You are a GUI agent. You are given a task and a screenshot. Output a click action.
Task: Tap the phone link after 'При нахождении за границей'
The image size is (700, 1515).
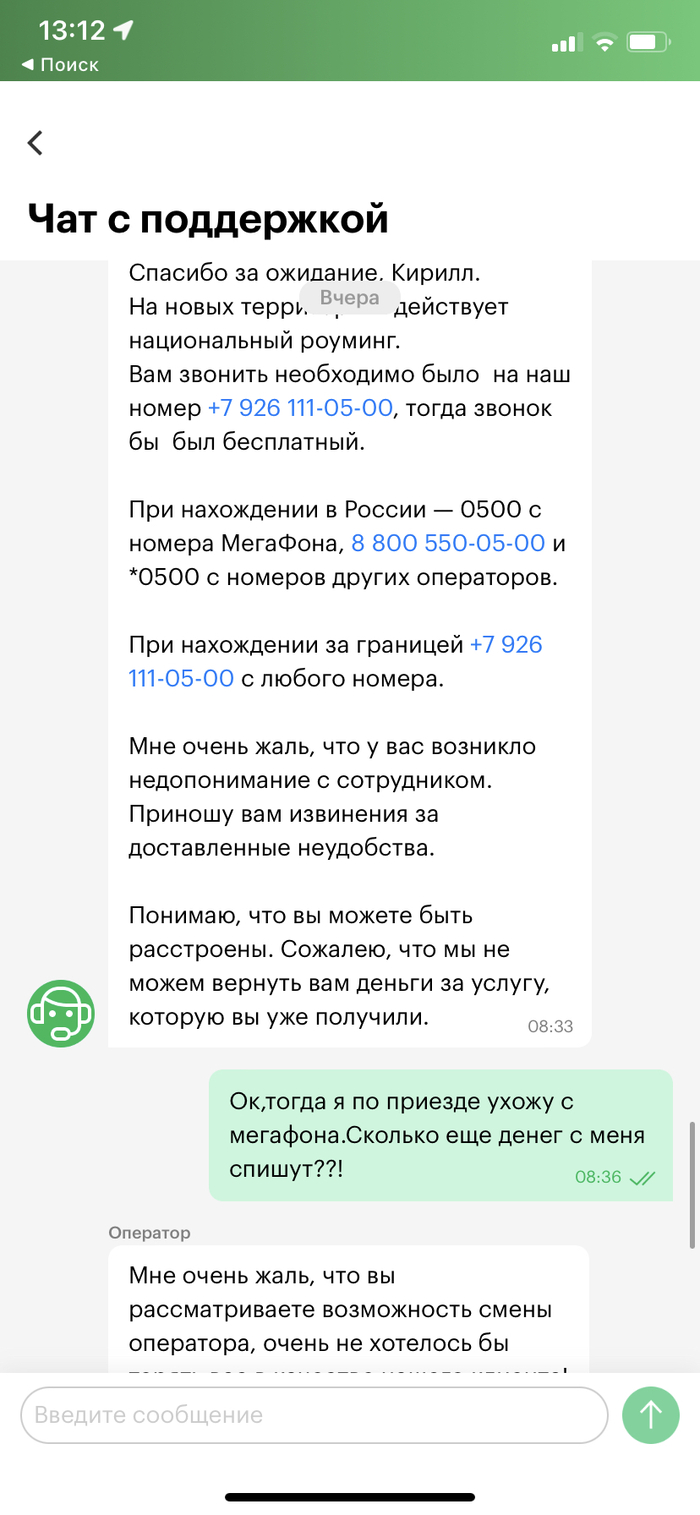(x=505, y=645)
